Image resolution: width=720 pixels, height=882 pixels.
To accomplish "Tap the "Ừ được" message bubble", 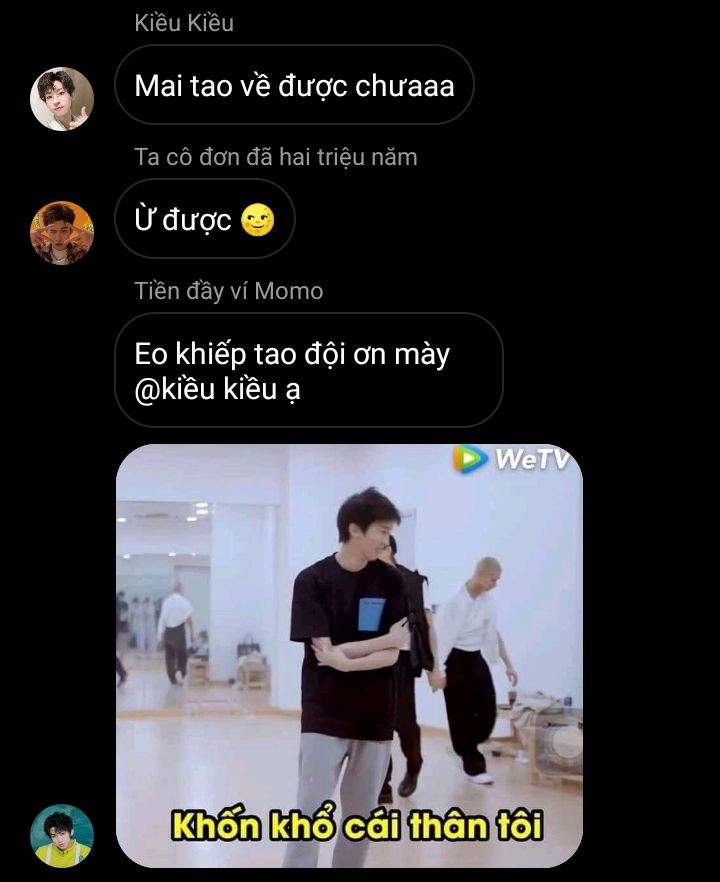I will 205,219.
